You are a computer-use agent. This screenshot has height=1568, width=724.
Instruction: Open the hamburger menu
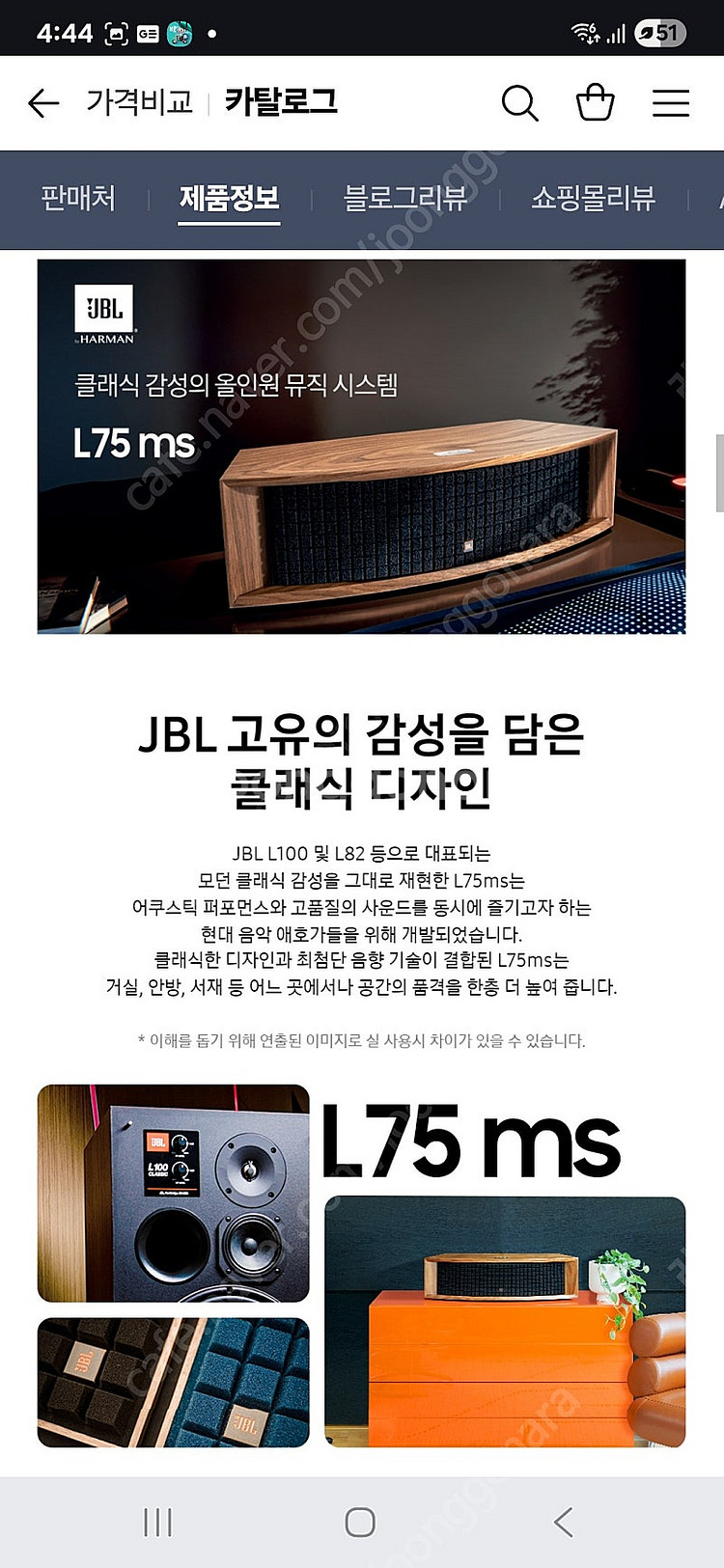pos(670,103)
